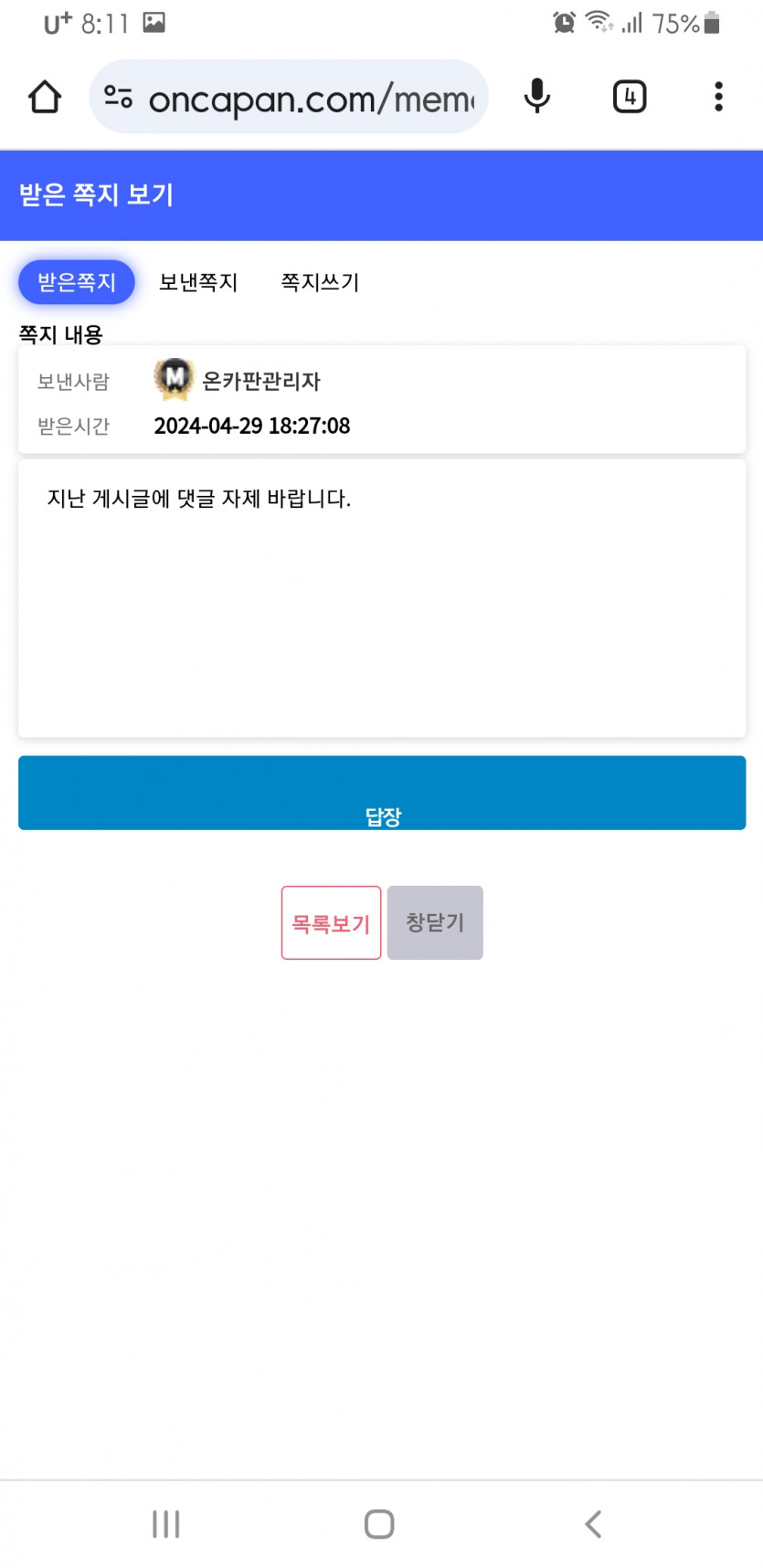Image resolution: width=763 pixels, height=1568 pixels.
Task: Open the oncapan.com address bar
Action: pyautogui.click(x=311, y=98)
